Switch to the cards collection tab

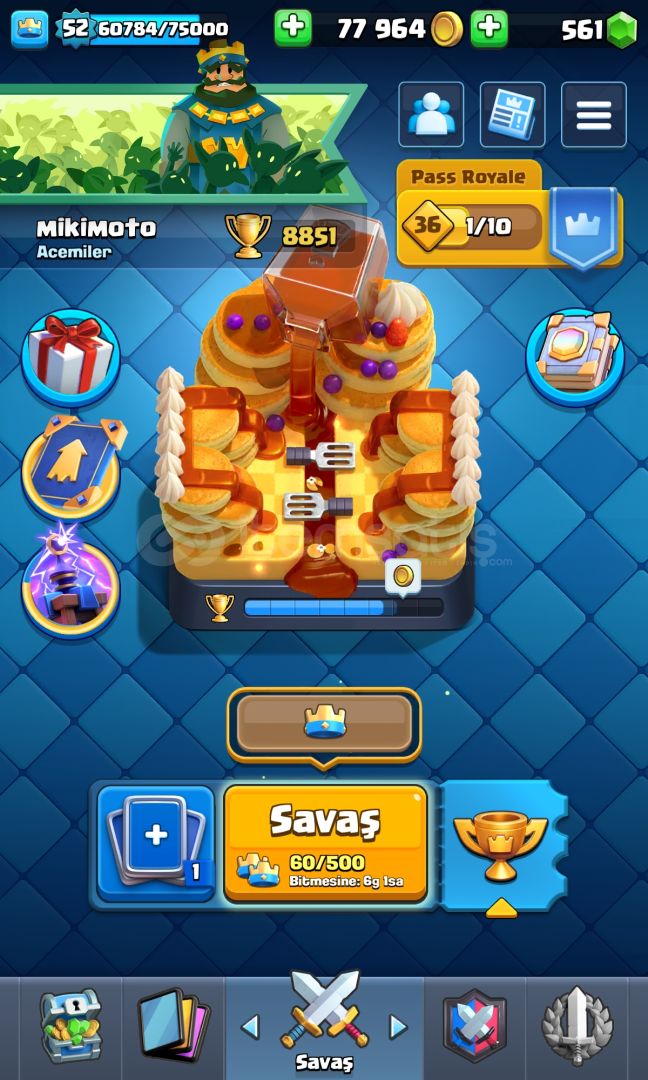coord(174,1026)
